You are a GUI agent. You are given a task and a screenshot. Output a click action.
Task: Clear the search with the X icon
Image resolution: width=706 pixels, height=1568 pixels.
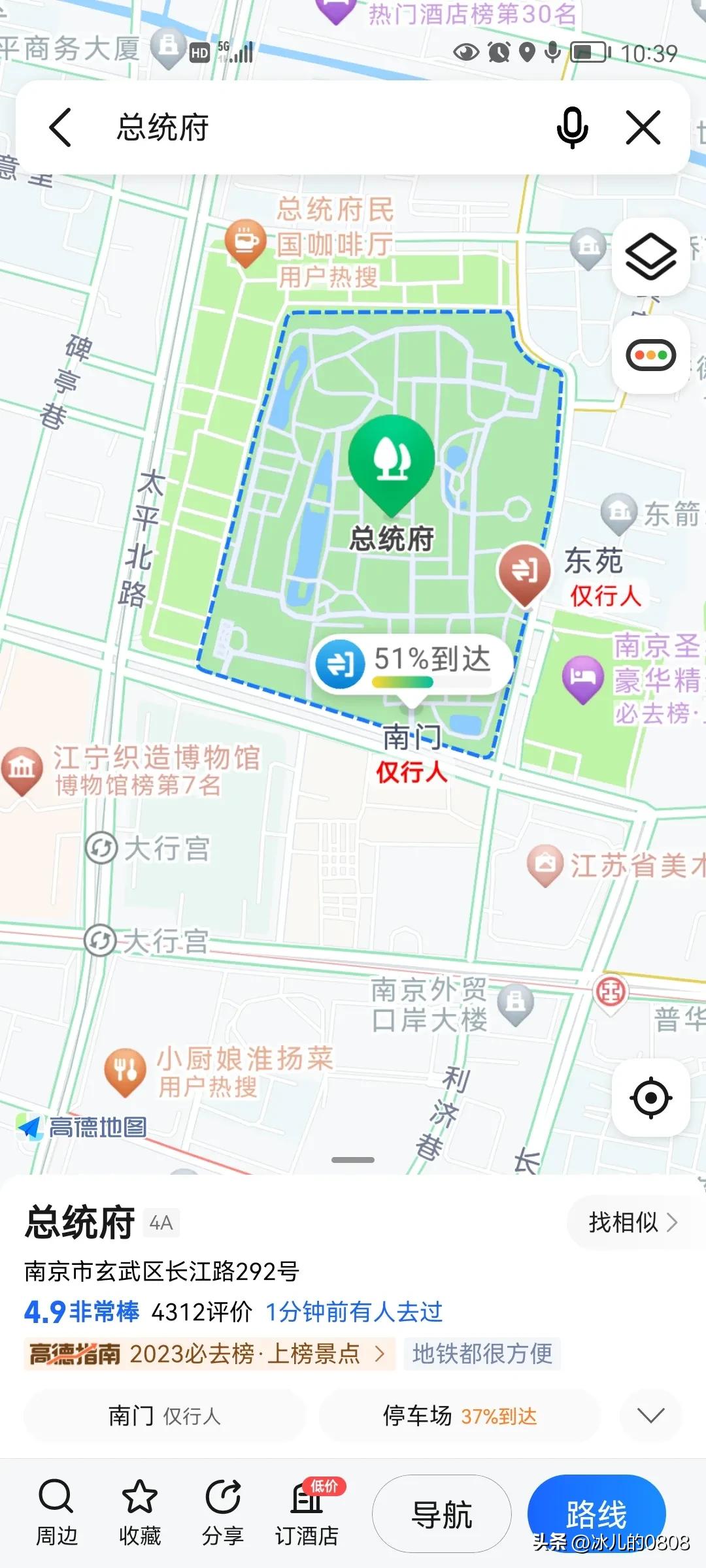(645, 128)
